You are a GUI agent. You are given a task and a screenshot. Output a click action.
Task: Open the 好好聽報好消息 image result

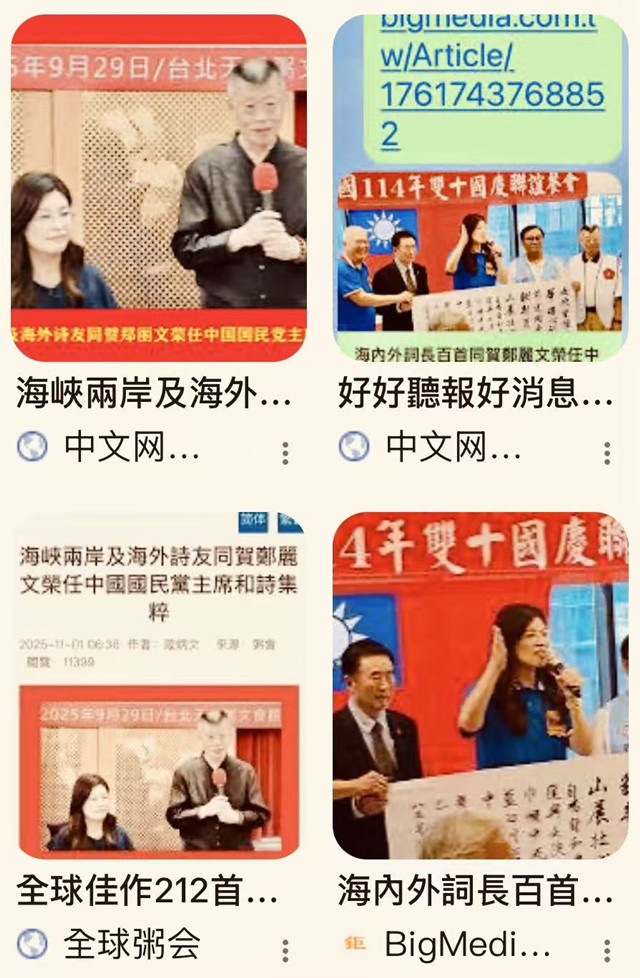click(x=480, y=188)
